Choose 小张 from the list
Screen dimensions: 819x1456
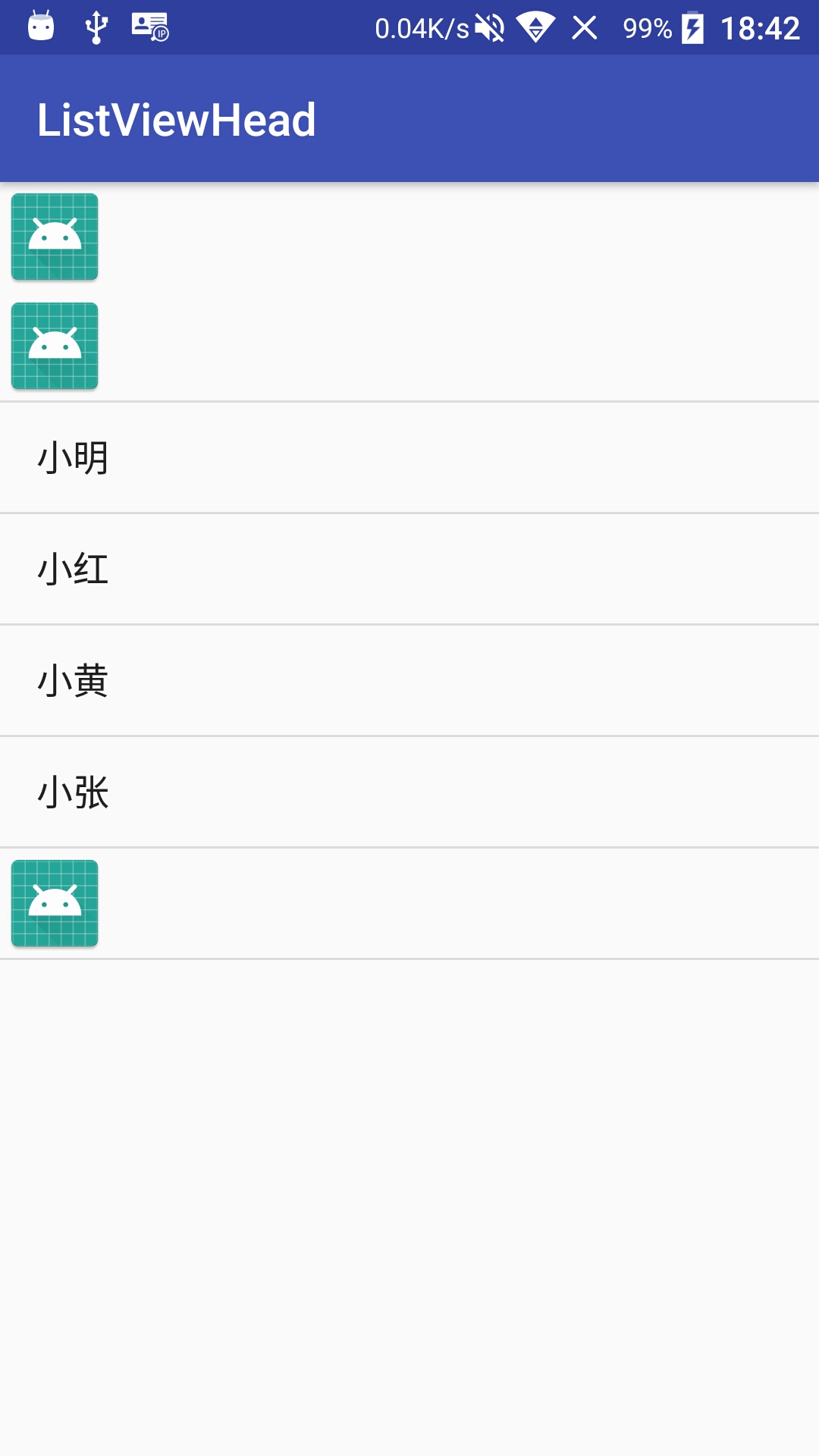[x=409, y=792]
